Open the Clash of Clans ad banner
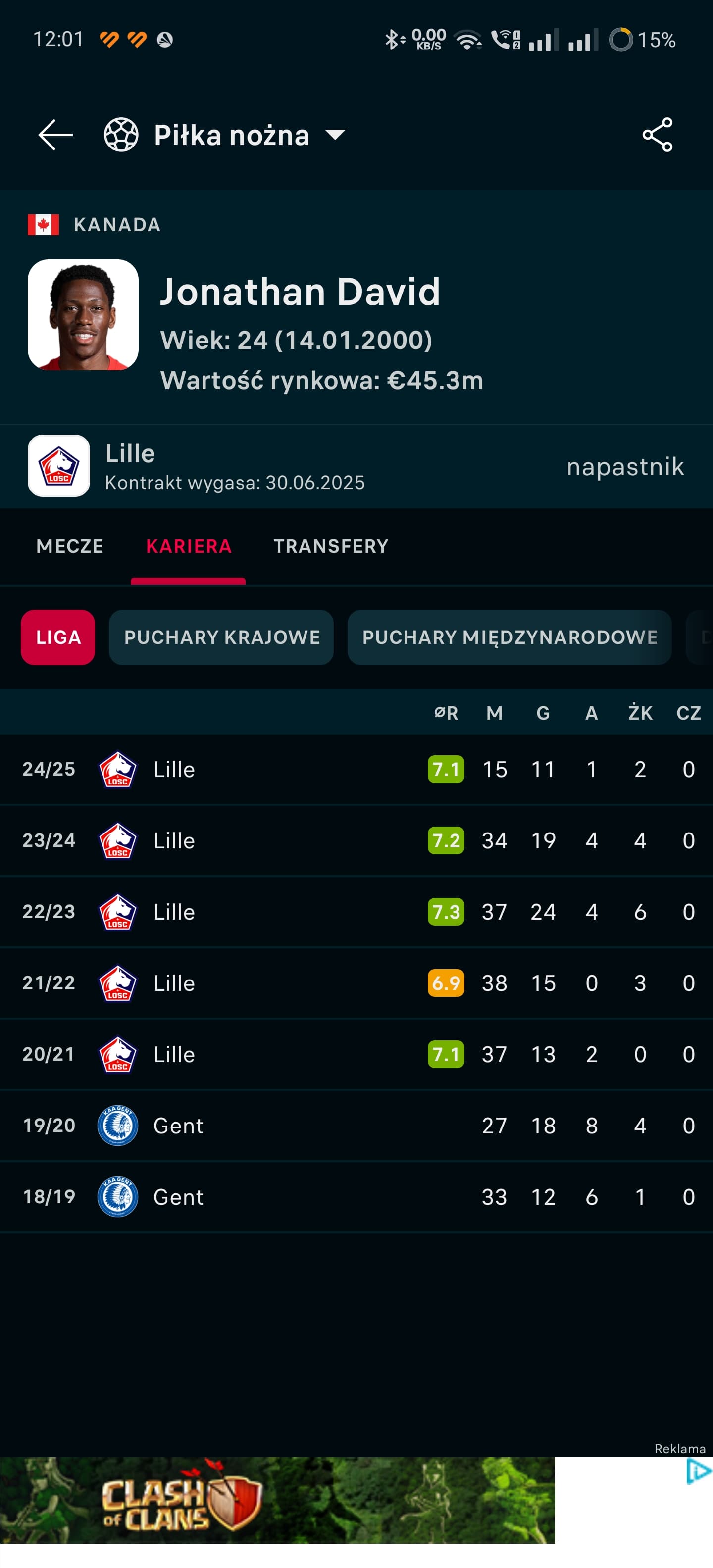 tap(277, 1500)
